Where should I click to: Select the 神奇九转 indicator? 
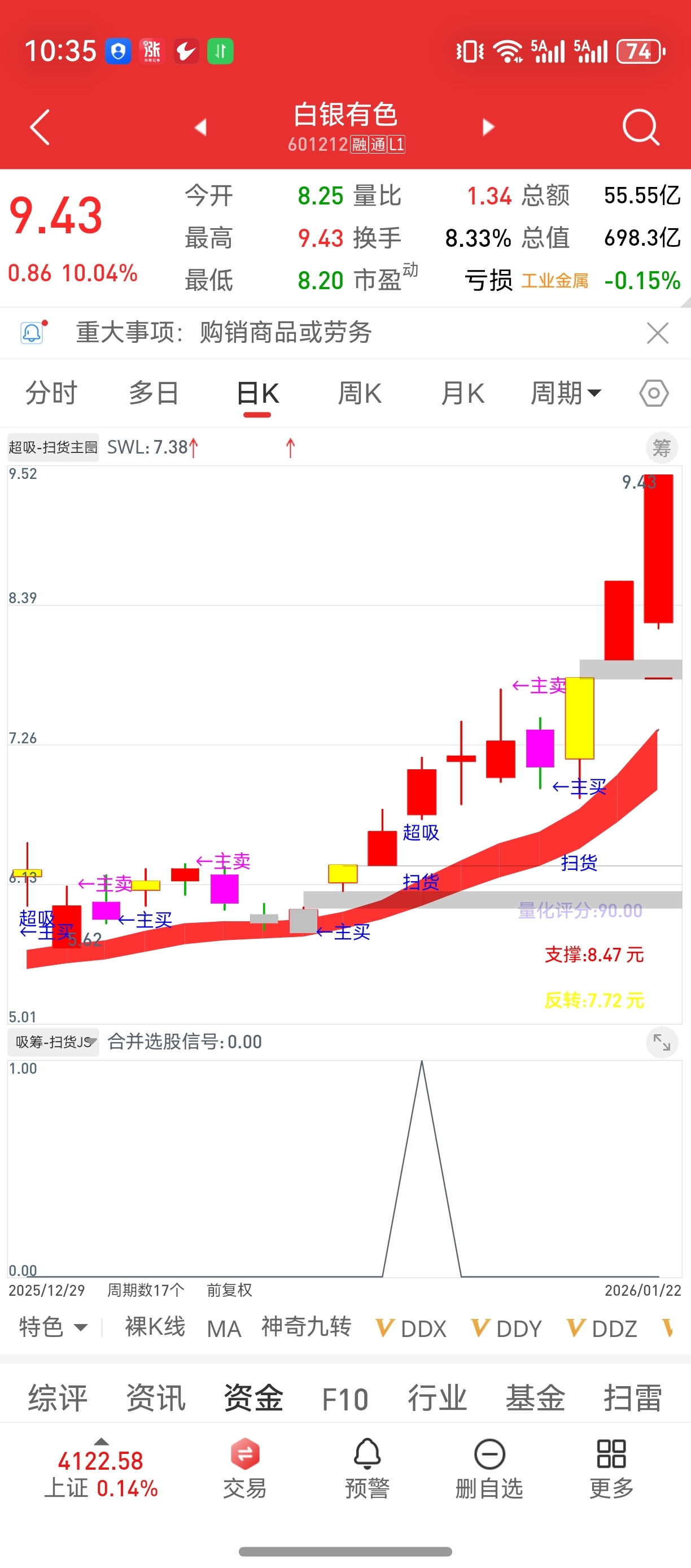tap(306, 1327)
